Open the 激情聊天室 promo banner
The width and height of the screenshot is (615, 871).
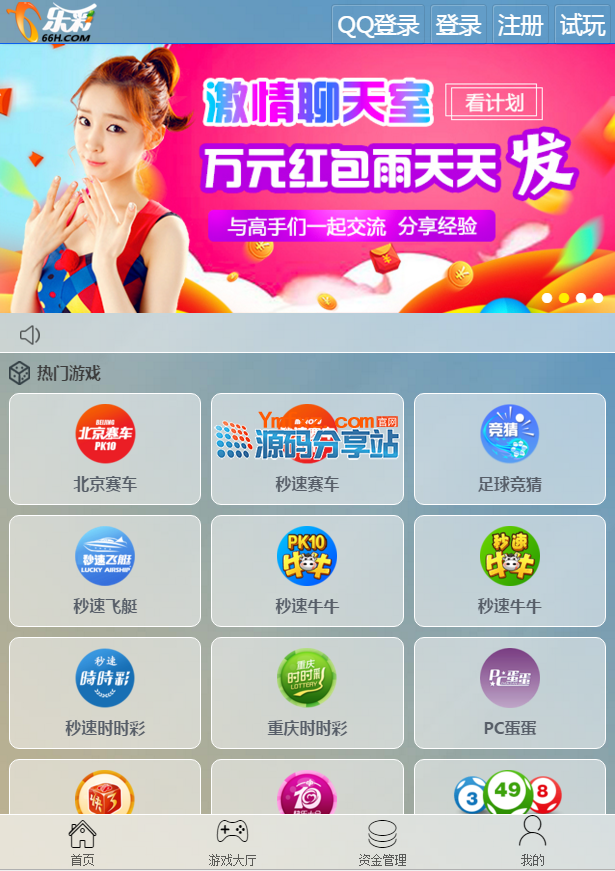click(307, 178)
